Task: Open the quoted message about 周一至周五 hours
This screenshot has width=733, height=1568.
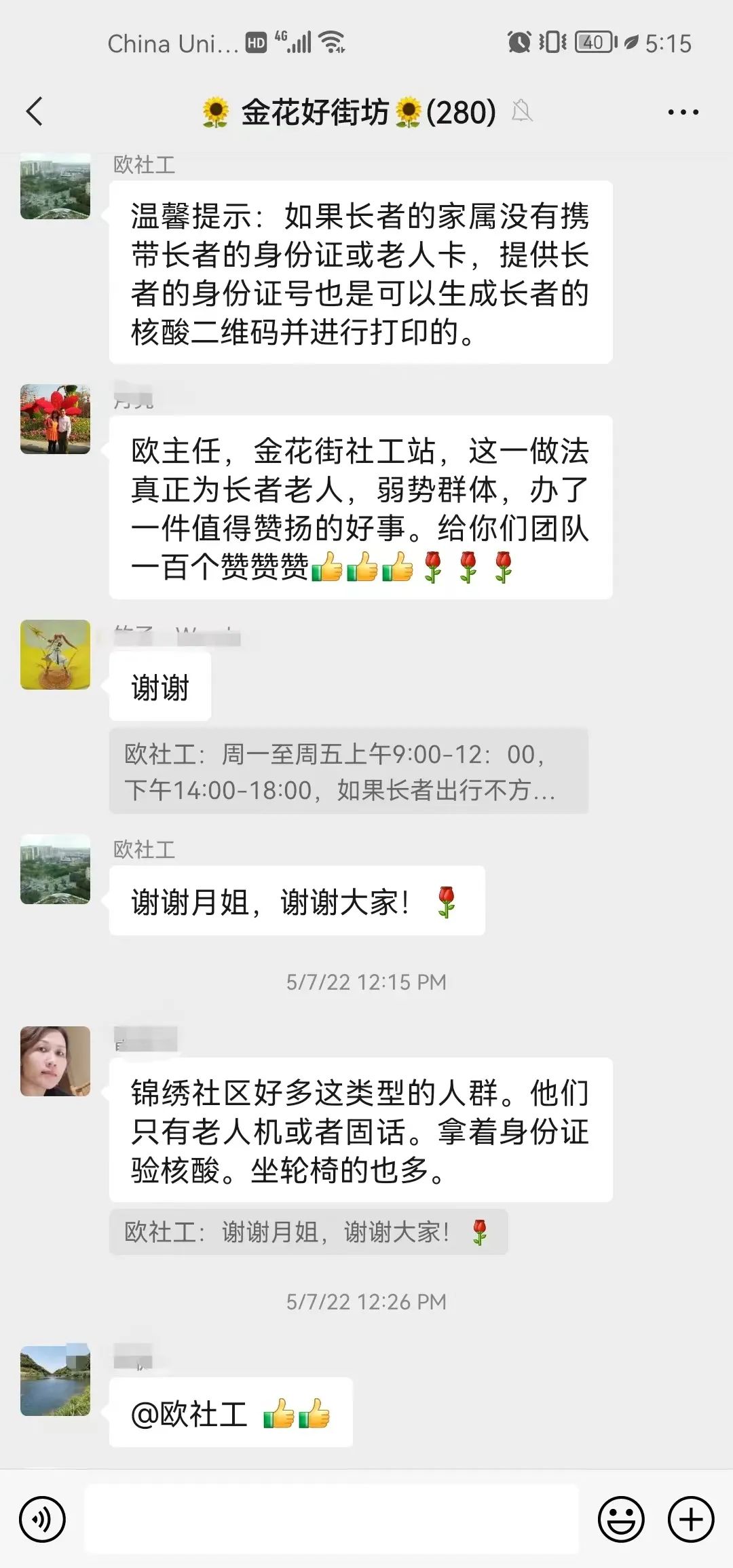Action: (348, 771)
